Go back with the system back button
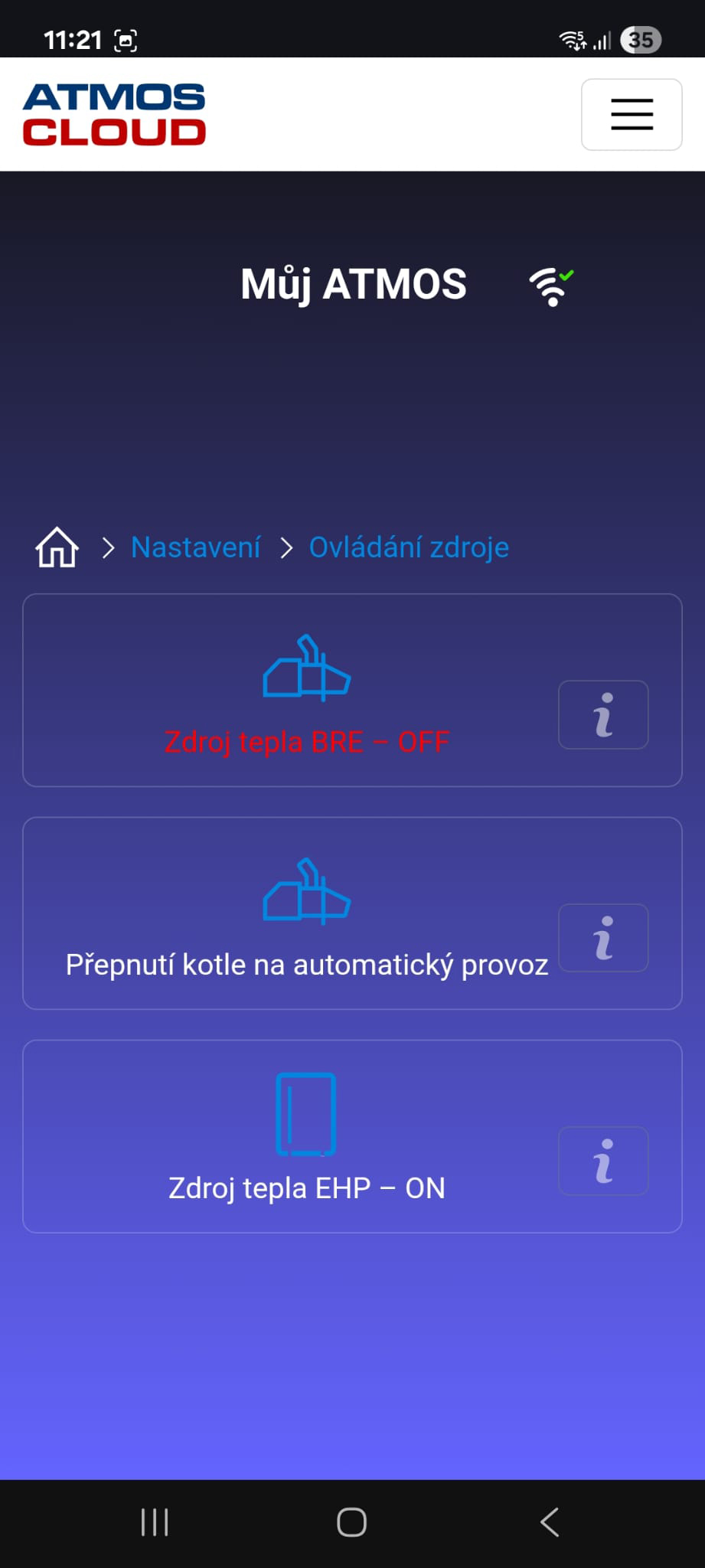Image resolution: width=705 pixels, height=1568 pixels. [x=550, y=1522]
